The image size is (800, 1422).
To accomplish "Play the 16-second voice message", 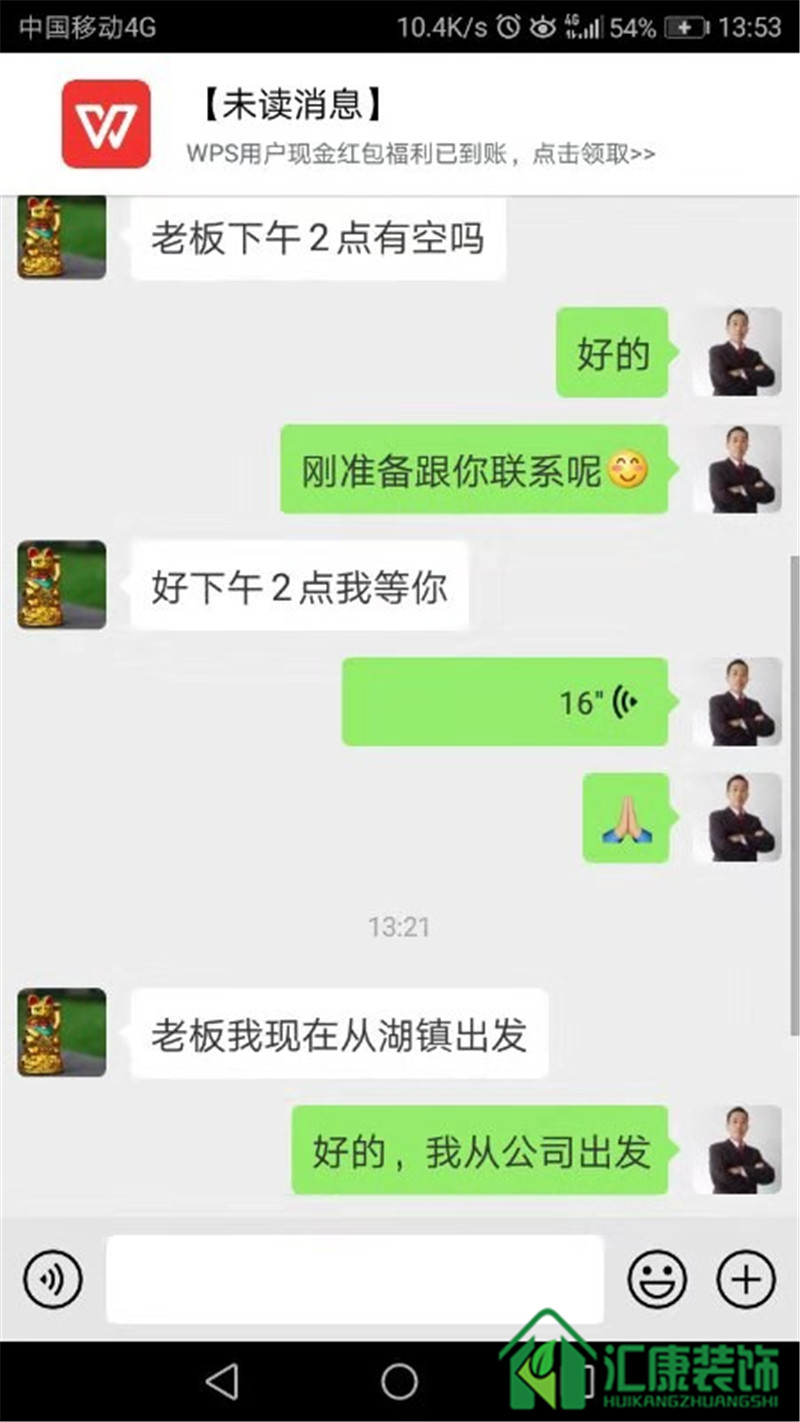I will [505, 702].
